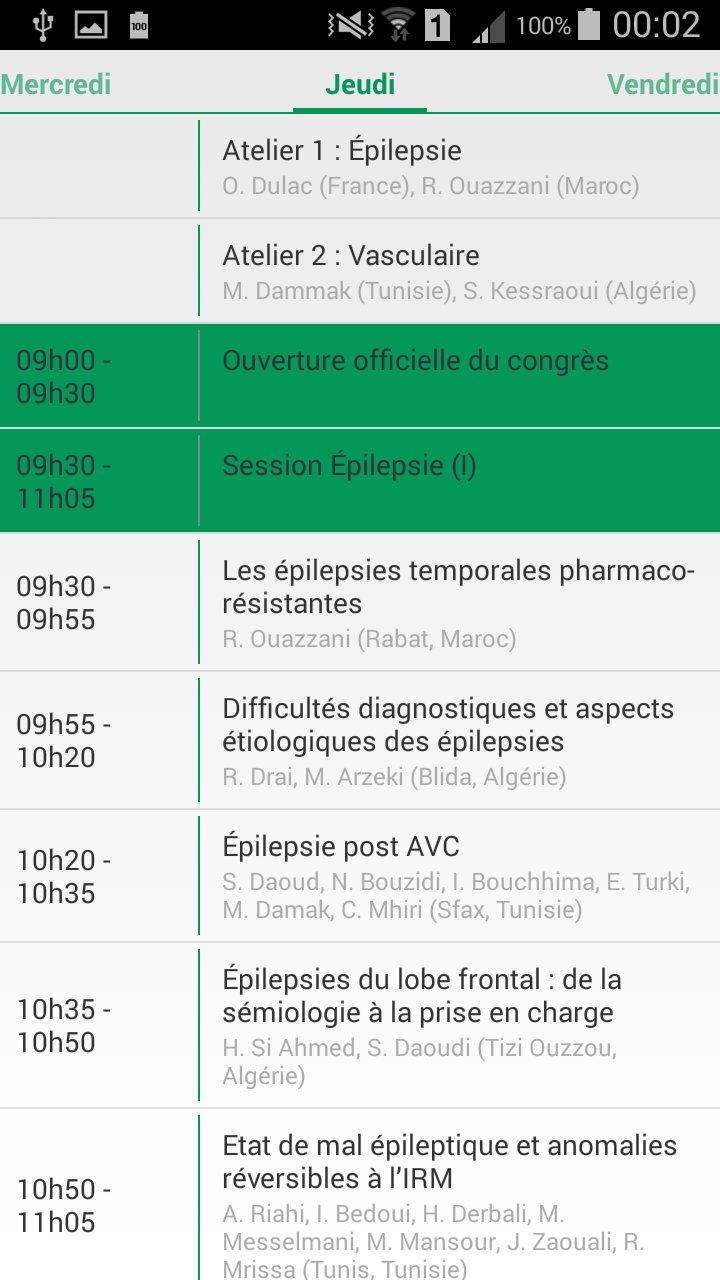This screenshot has width=720, height=1280.
Task: Open Atelier 1 : Épilepsie session
Action: coord(360,165)
